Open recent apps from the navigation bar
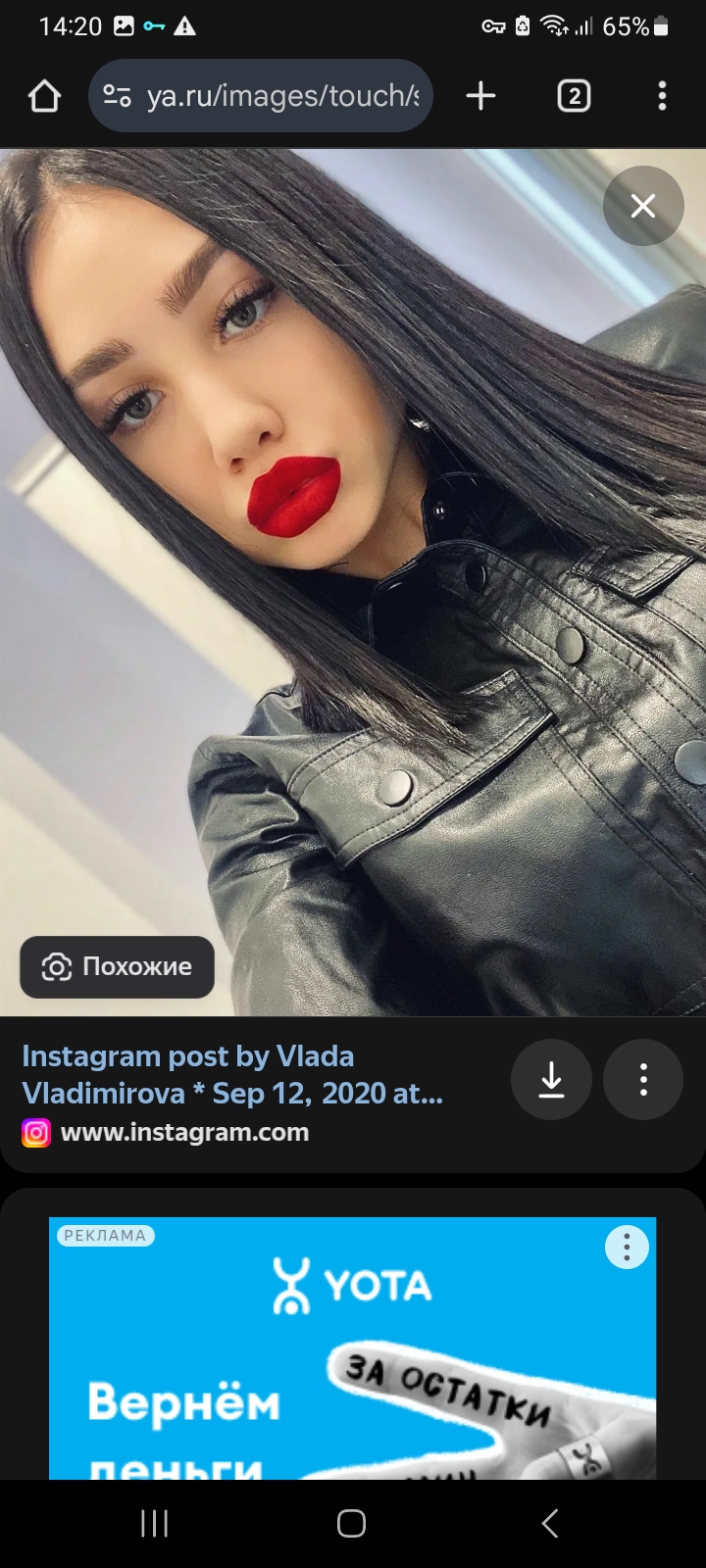This screenshot has width=706, height=1568. [x=155, y=1523]
